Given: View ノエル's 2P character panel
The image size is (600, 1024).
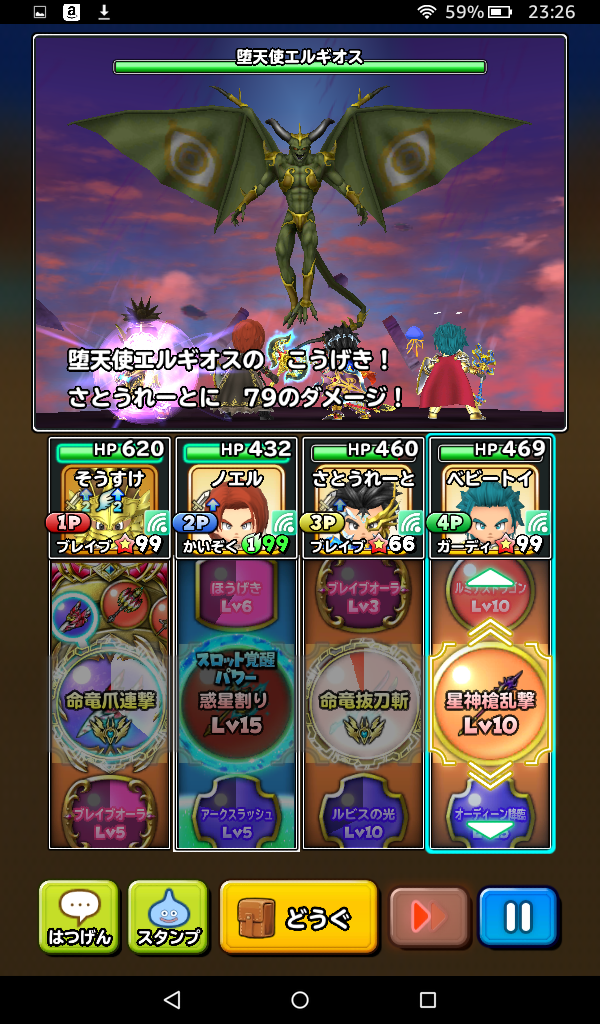Looking at the screenshot, I should pos(236,498).
